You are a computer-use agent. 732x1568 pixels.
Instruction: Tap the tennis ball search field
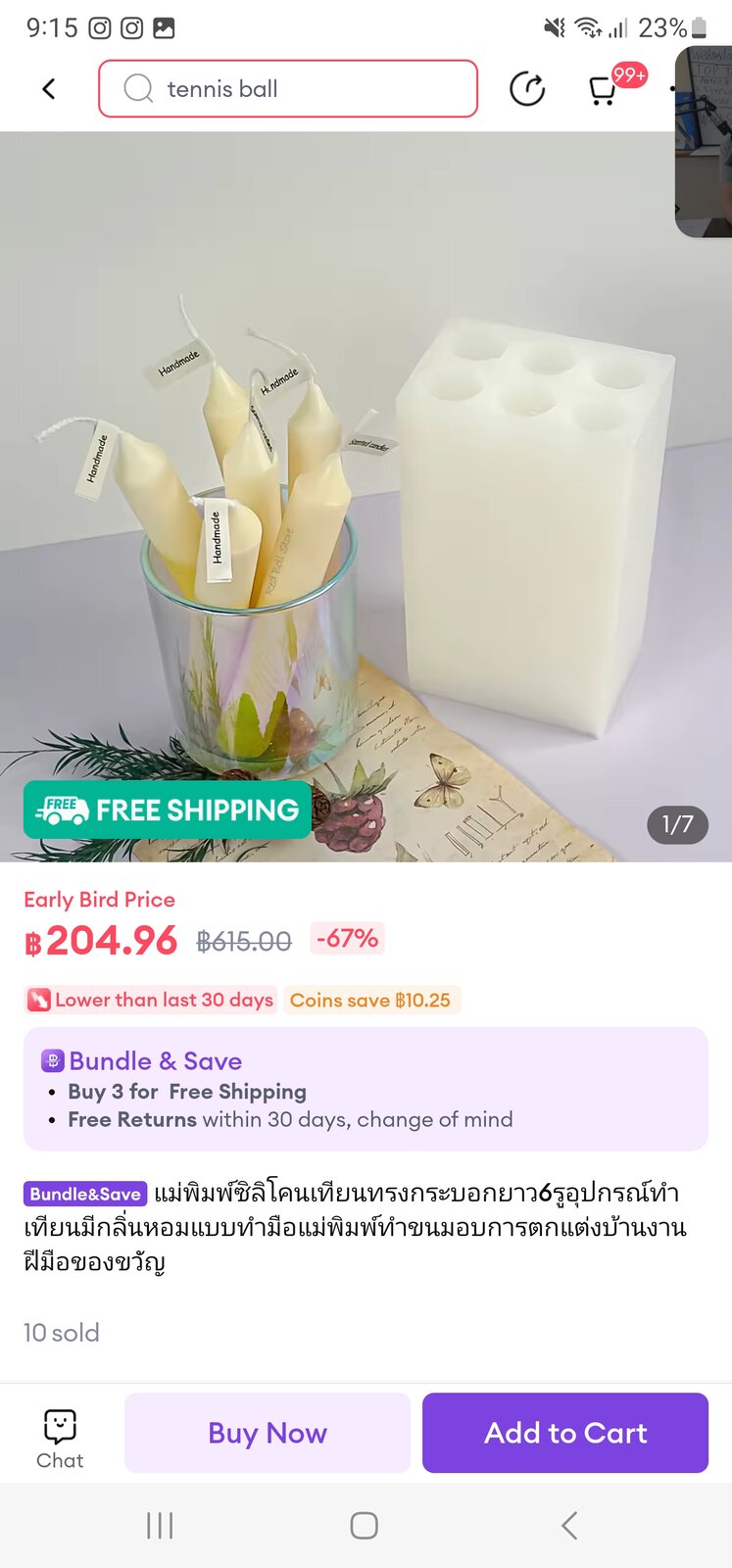(x=287, y=89)
